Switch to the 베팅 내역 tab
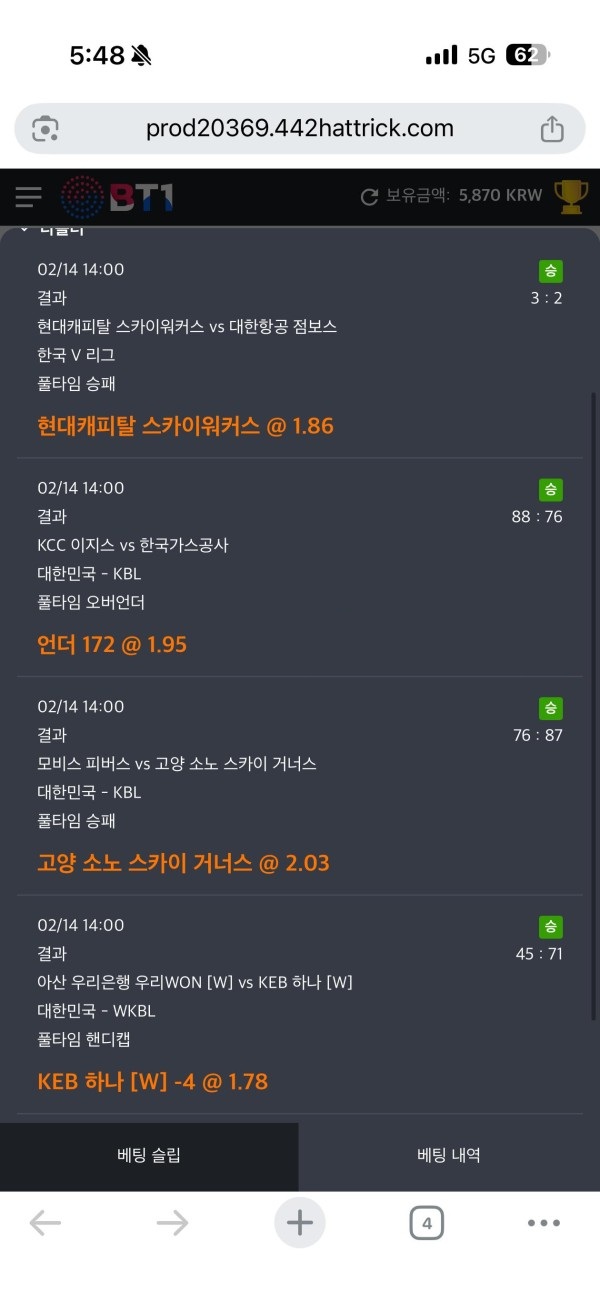 [449, 1156]
